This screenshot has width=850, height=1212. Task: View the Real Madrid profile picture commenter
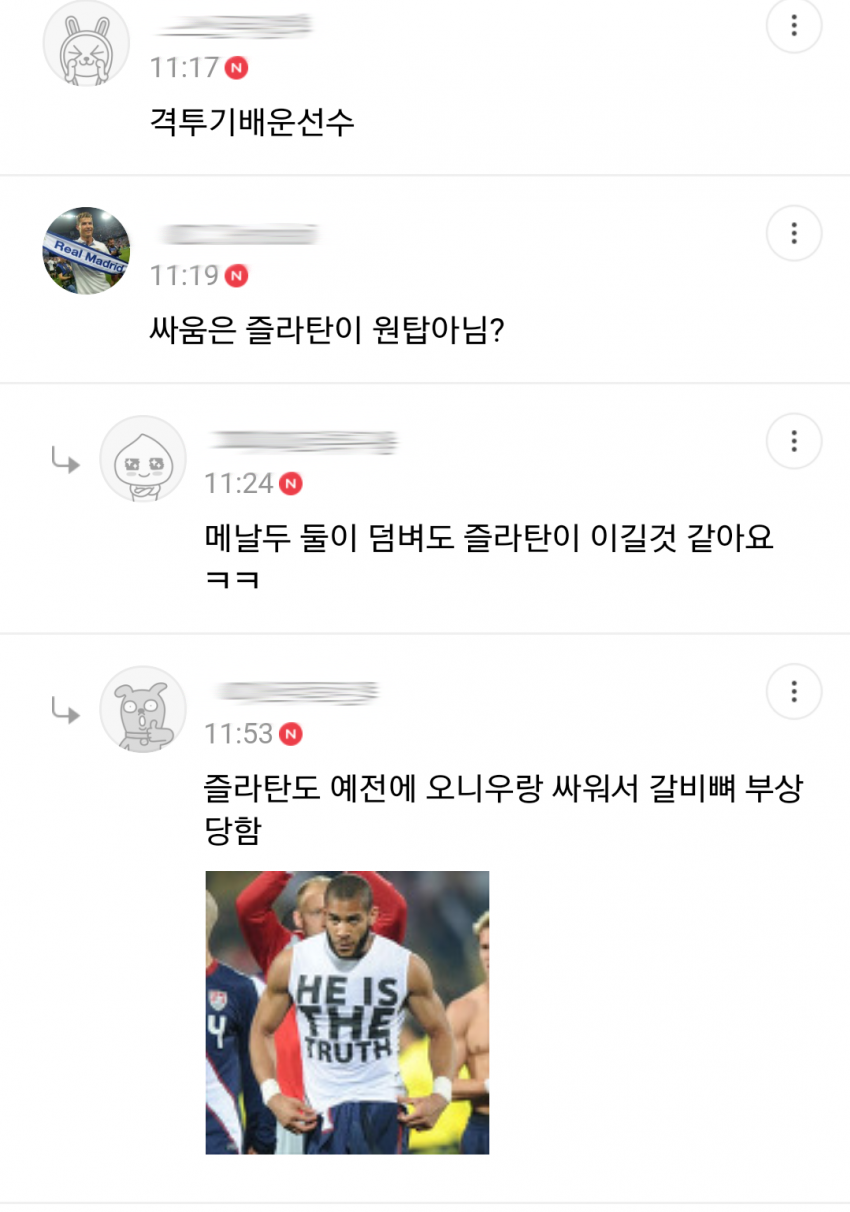coord(86,251)
